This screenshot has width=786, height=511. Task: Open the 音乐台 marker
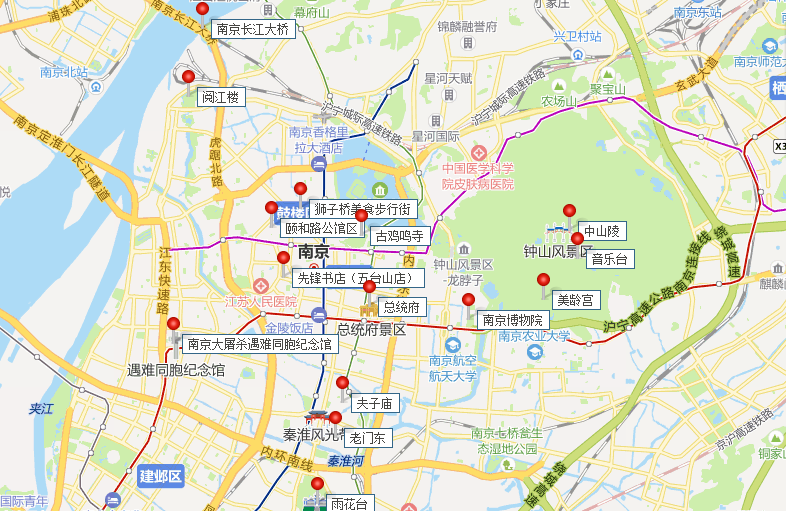[x=577, y=239]
